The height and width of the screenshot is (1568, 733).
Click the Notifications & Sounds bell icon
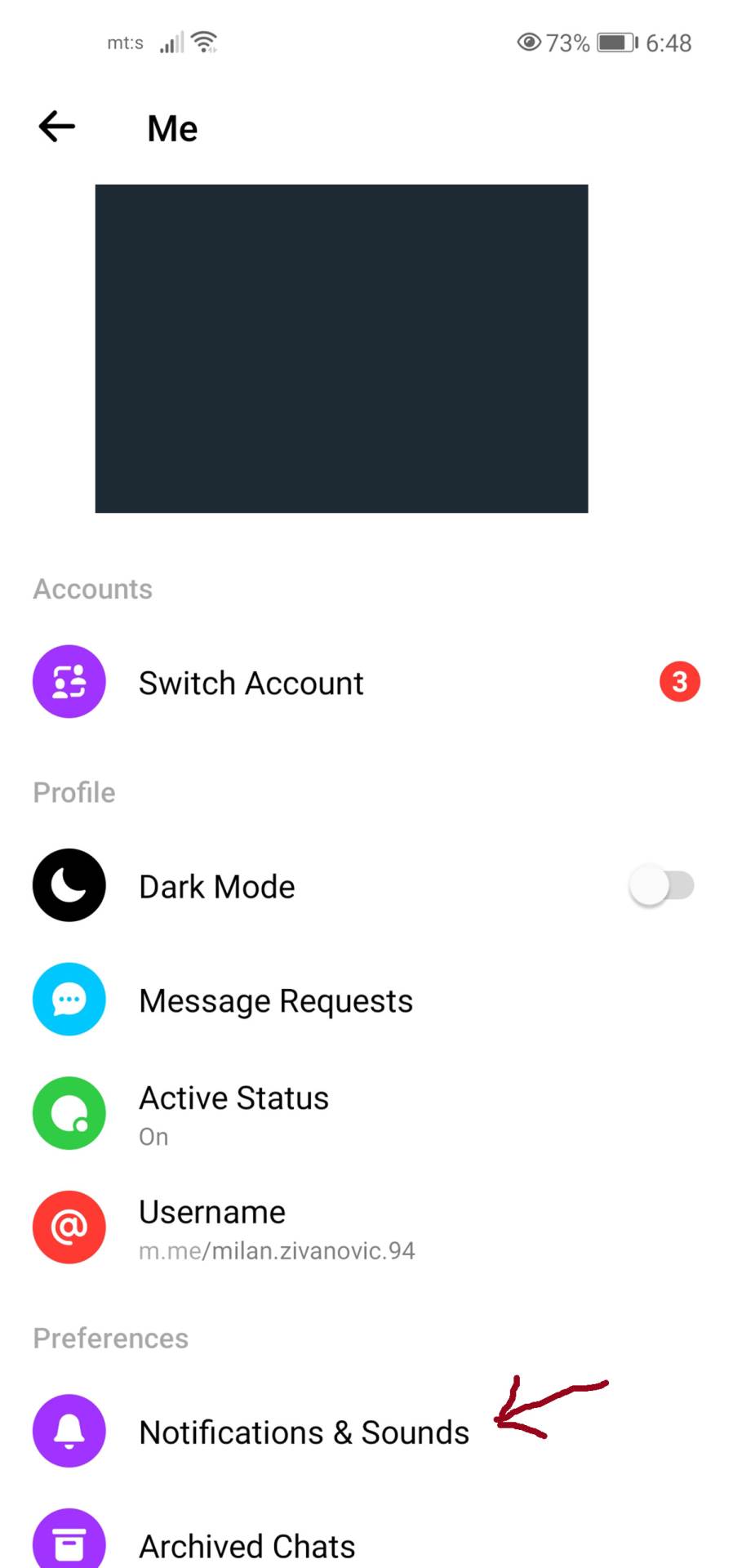69,1431
